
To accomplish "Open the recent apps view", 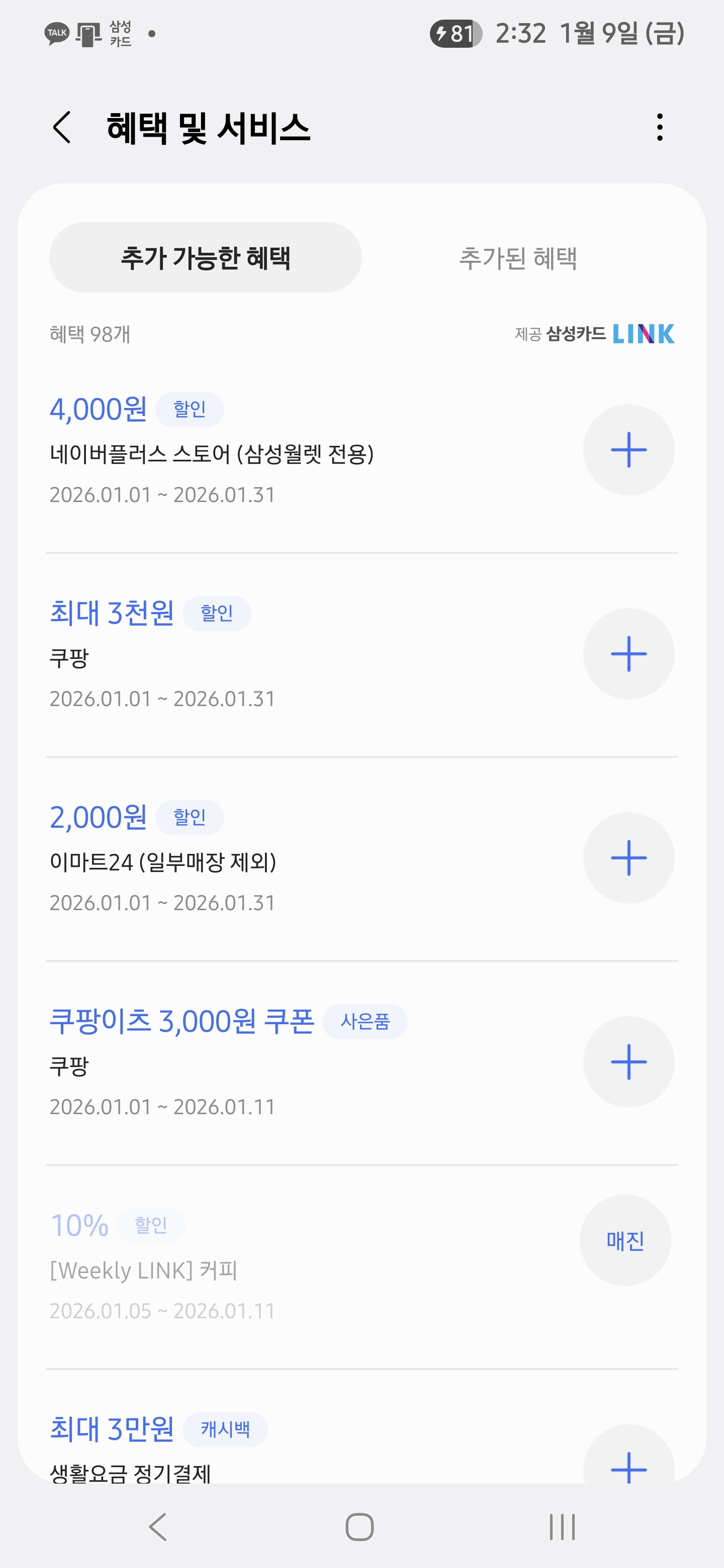I will pyautogui.click(x=562, y=1527).
